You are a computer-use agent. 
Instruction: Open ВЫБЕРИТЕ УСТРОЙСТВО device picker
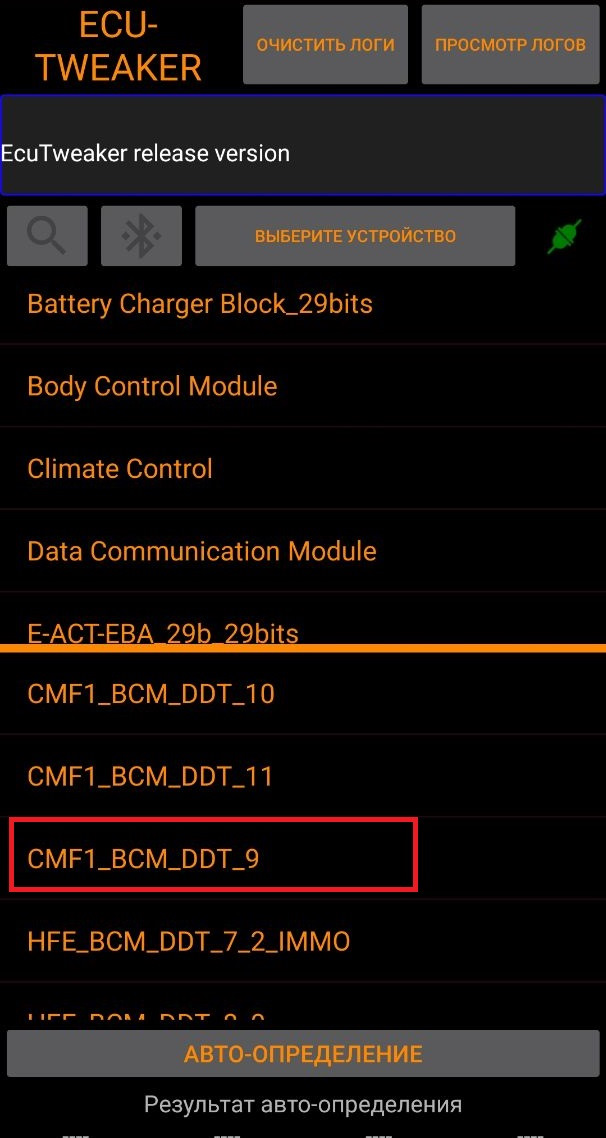point(355,236)
